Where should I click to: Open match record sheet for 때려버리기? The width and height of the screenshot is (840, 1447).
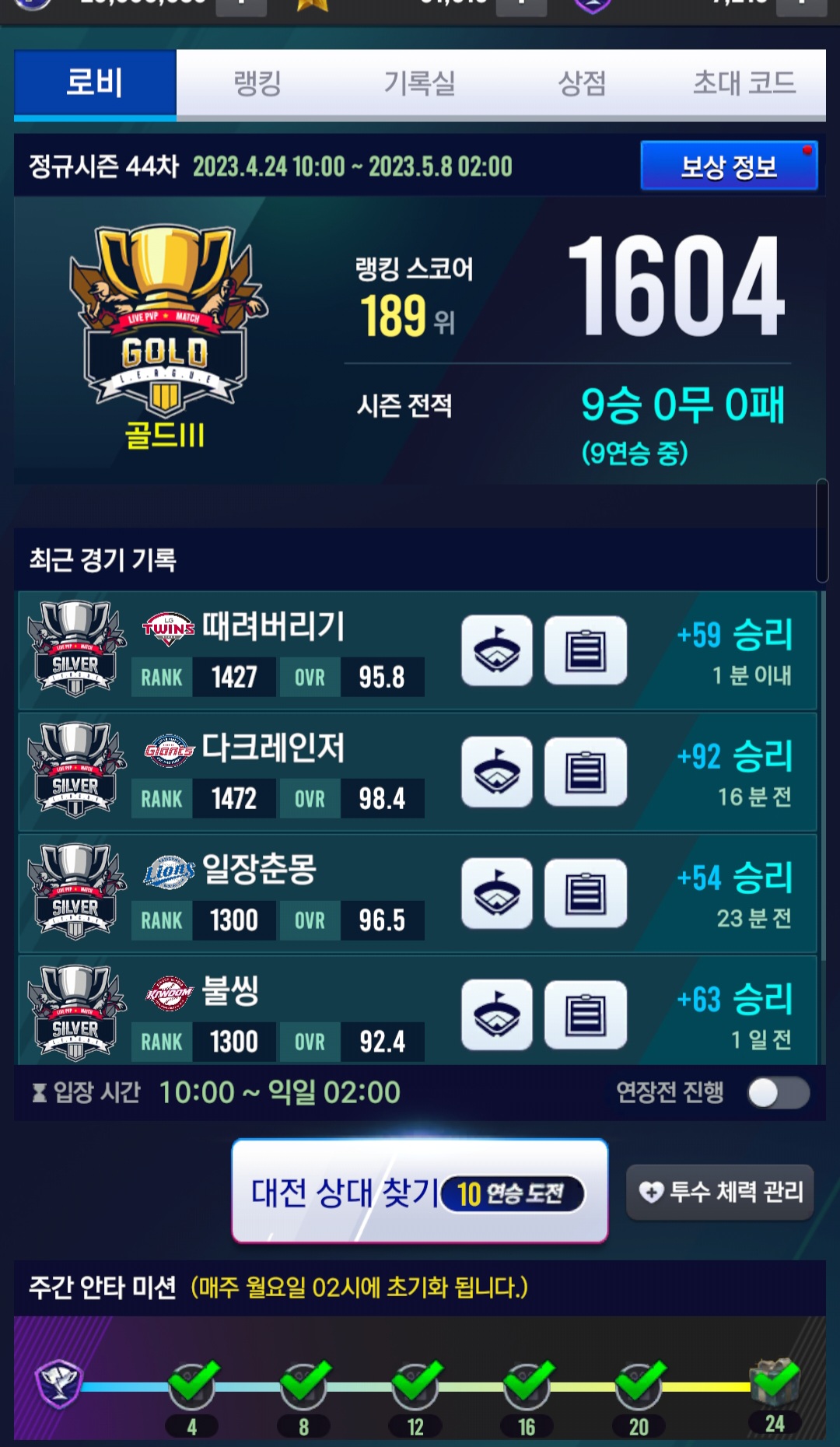pos(585,651)
